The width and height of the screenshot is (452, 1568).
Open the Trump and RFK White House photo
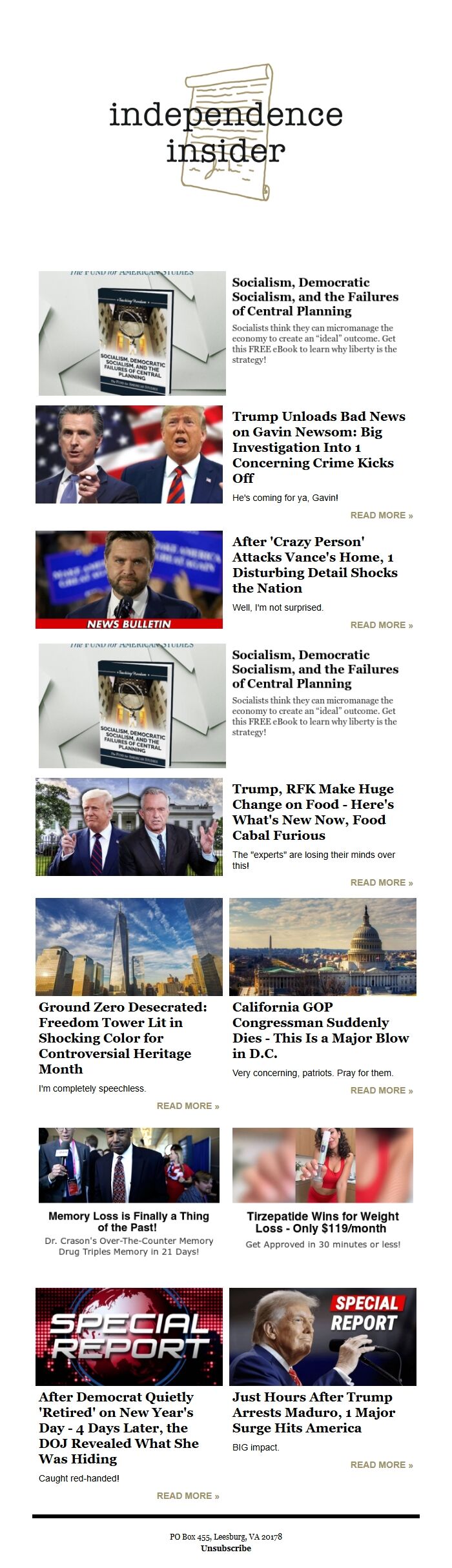[x=129, y=827]
